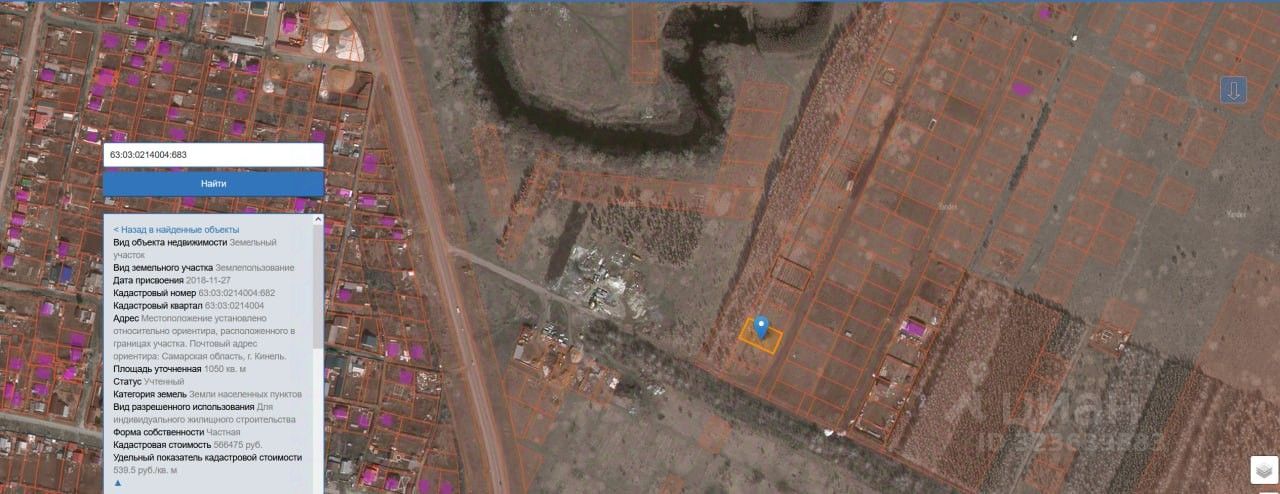
Task: Go back via Назад в найденные объекты
Action: 176,229
